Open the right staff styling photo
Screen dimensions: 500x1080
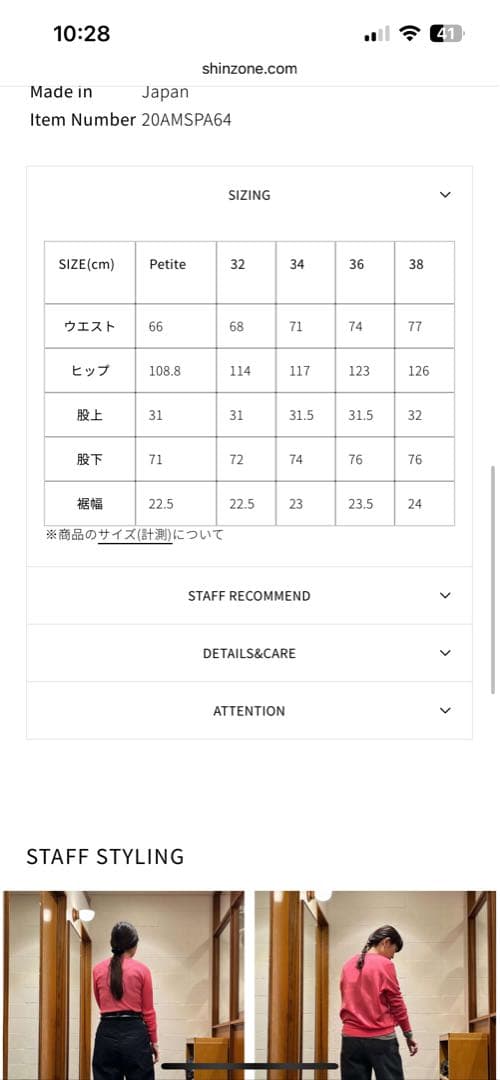[x=375, y=985]
